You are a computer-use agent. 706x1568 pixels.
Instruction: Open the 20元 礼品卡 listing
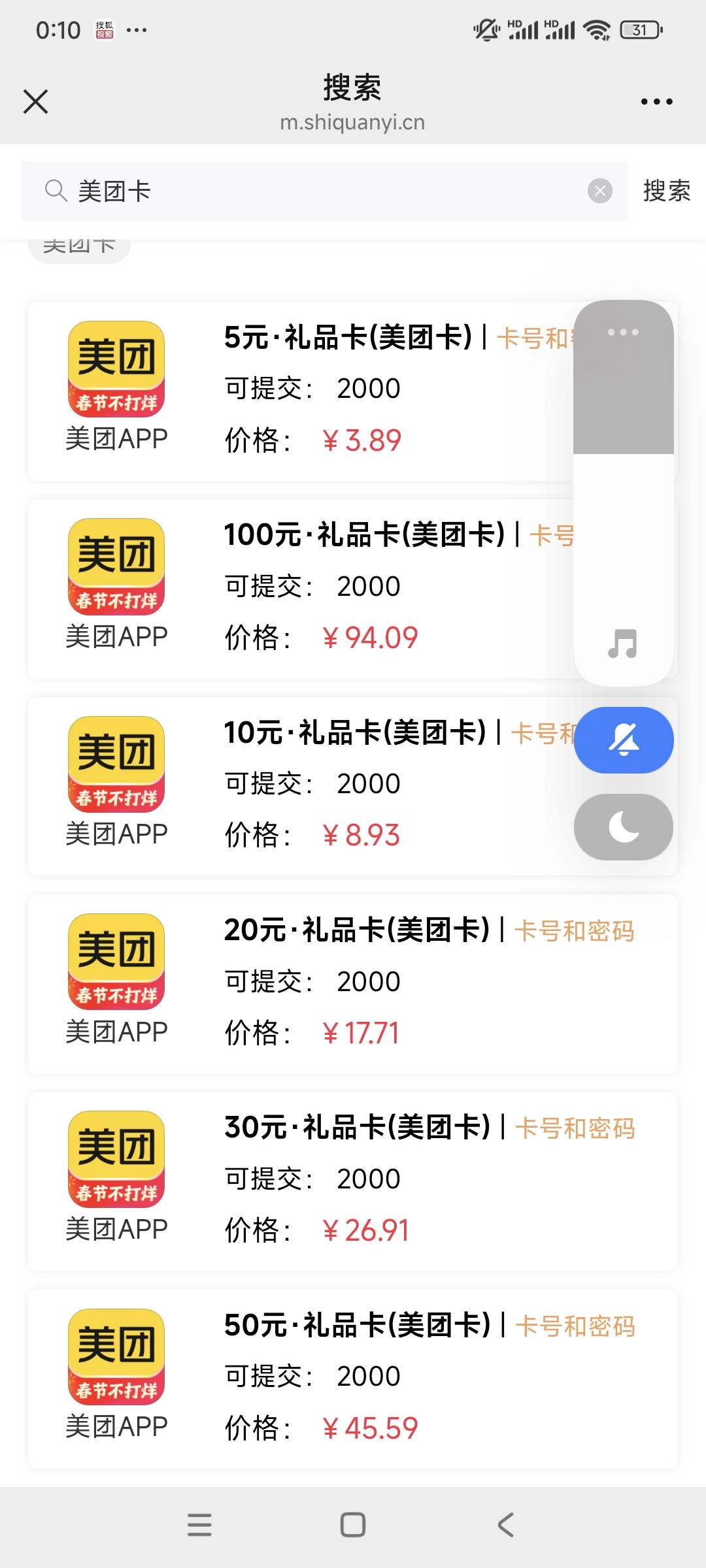(352, 984)
